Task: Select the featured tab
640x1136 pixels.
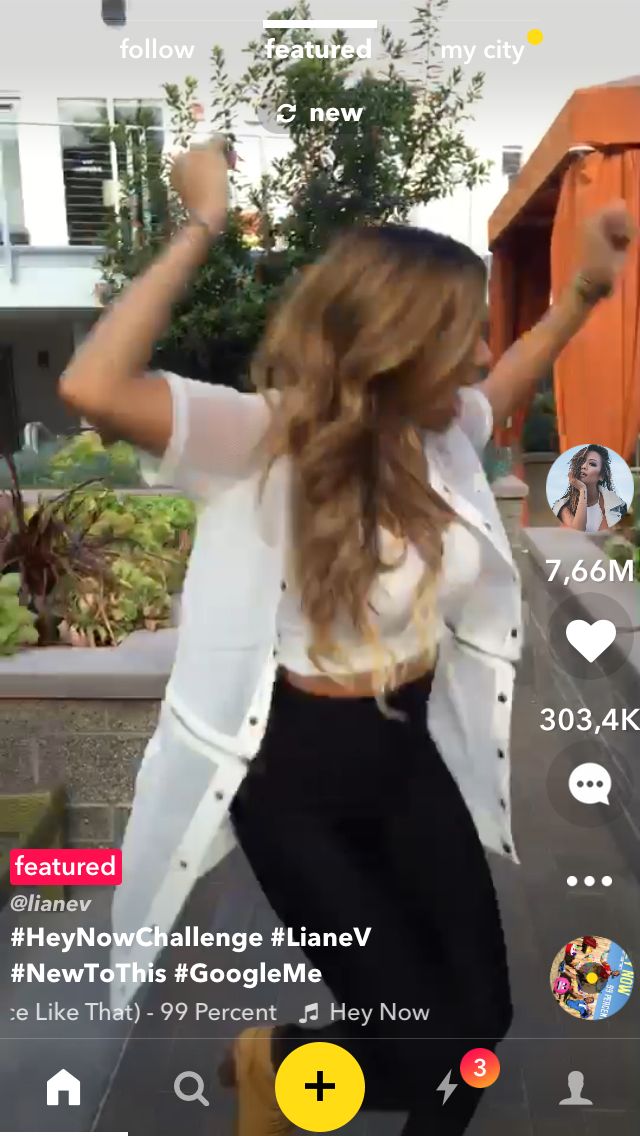Action: (319, 49)
